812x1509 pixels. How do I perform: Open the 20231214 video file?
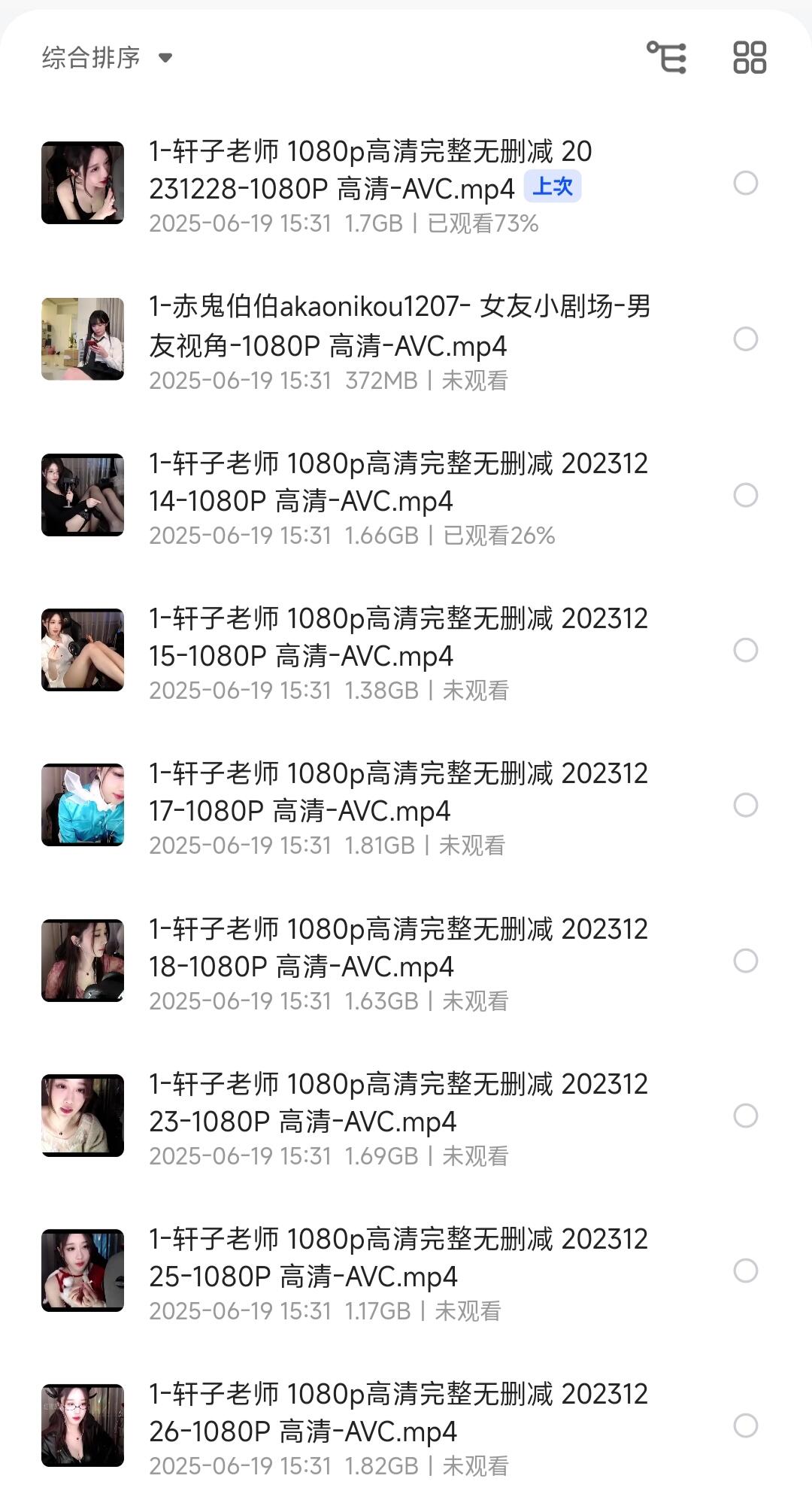(398, 482)
